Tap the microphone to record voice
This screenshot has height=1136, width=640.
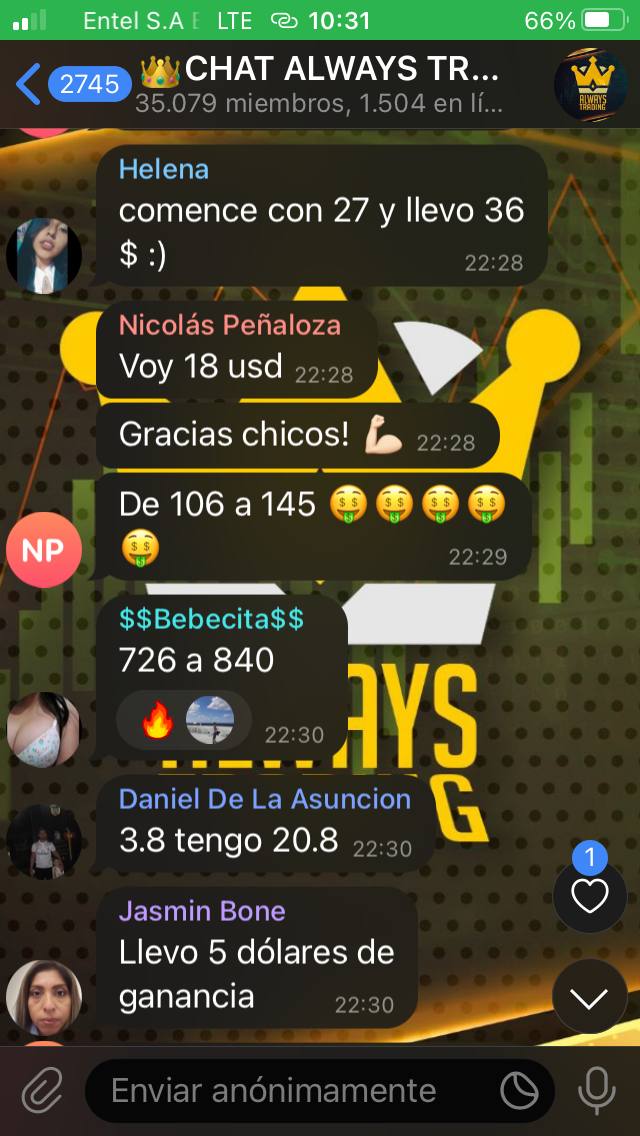click(x=597, y=1089)
